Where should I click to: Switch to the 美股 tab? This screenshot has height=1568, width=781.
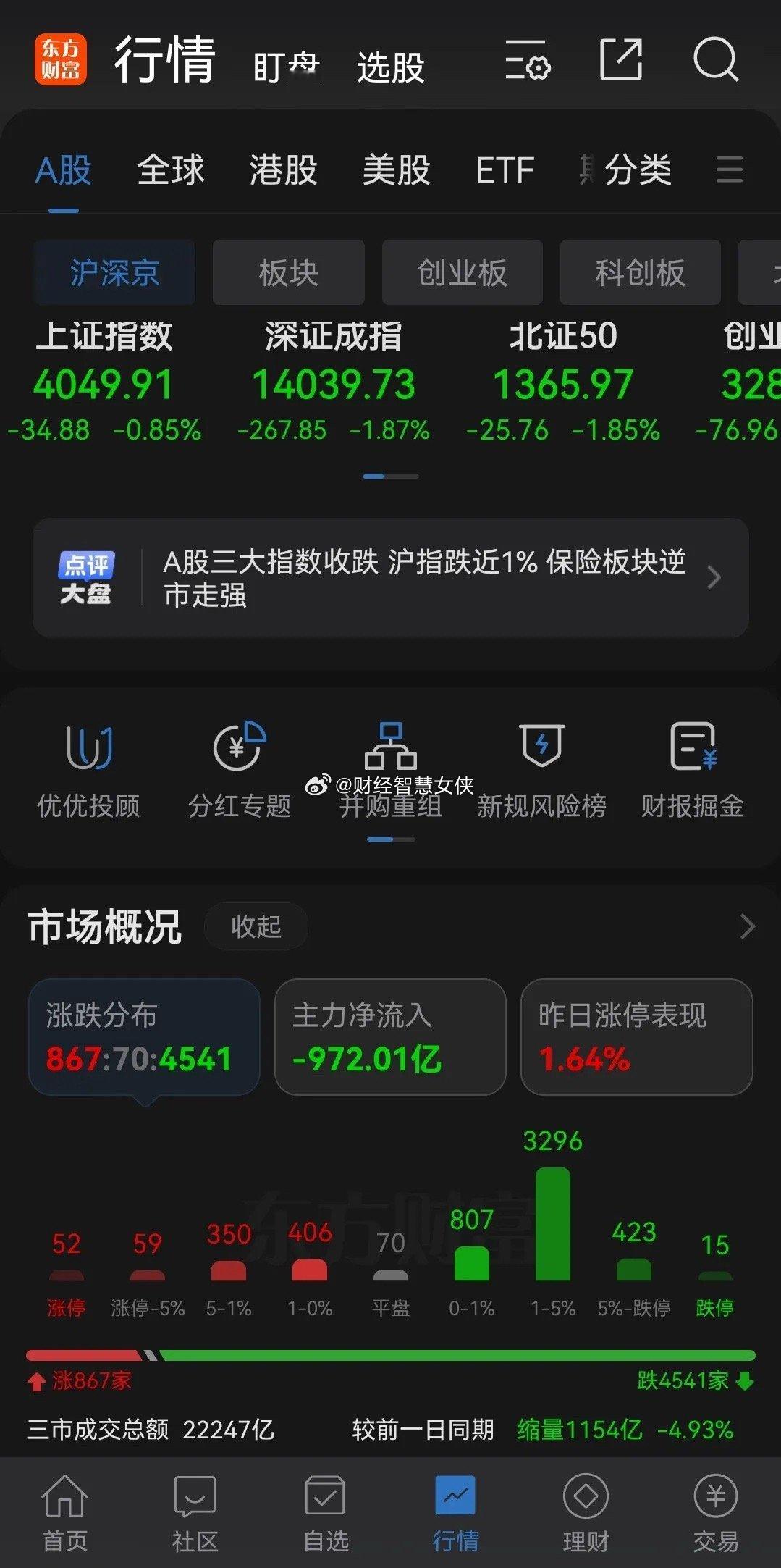pos(397,169)
